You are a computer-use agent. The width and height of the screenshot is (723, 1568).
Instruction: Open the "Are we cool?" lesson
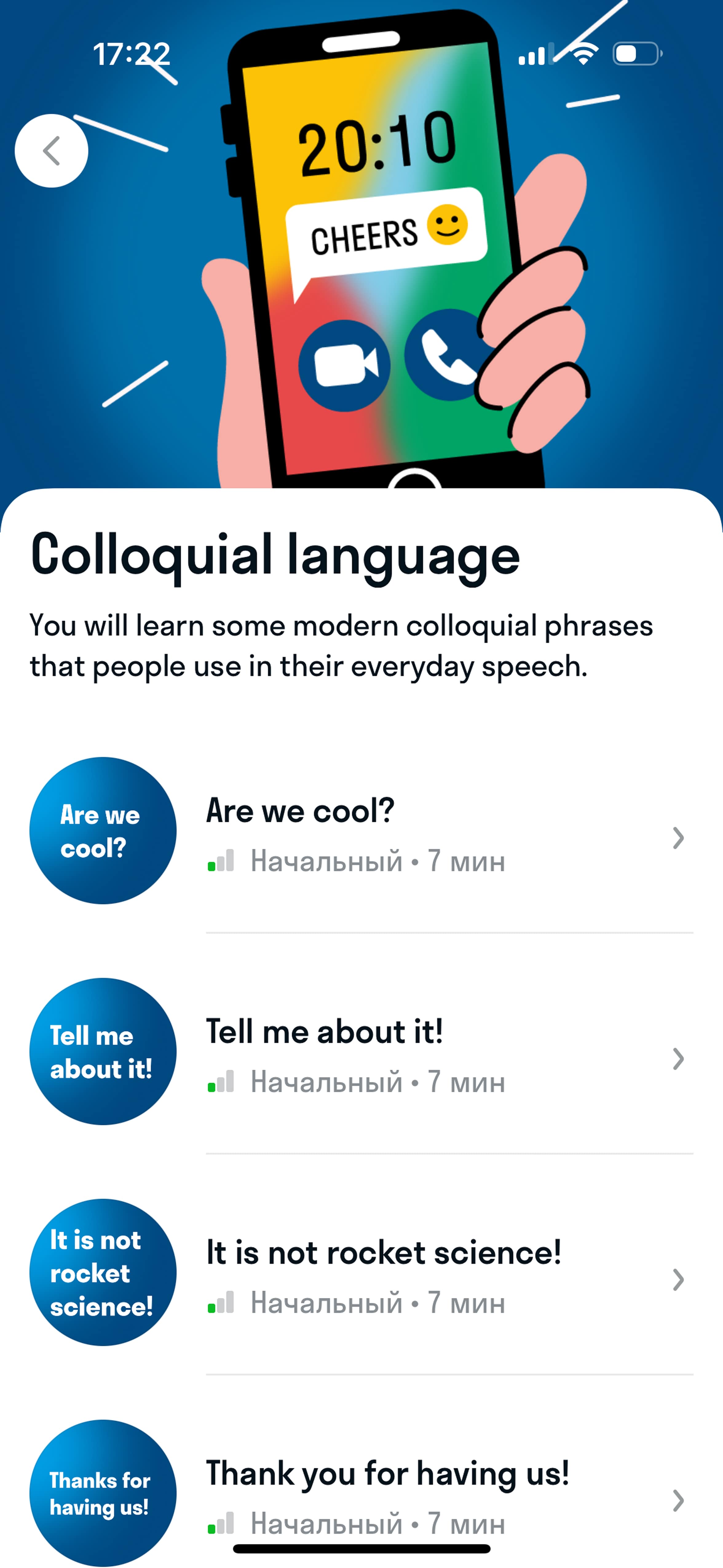361,831
